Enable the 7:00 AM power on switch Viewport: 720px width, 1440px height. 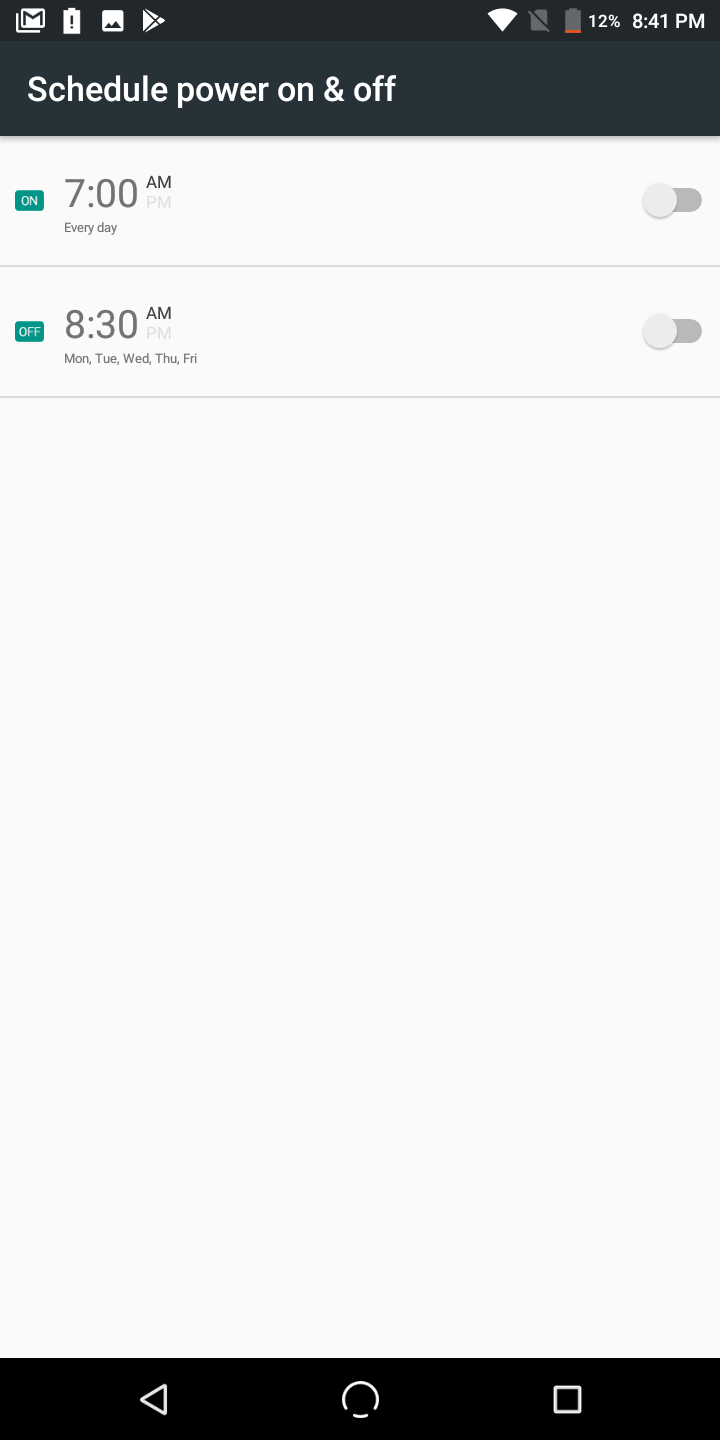(672, 201)
